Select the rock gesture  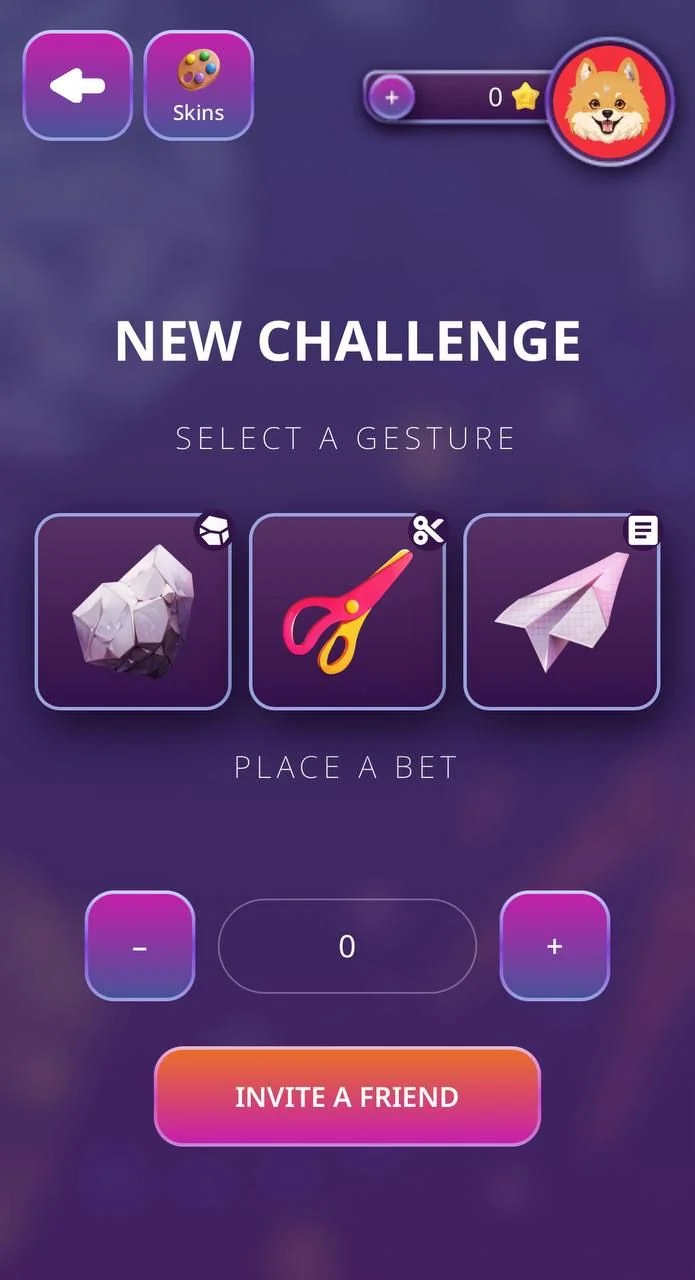pos(133,612)
